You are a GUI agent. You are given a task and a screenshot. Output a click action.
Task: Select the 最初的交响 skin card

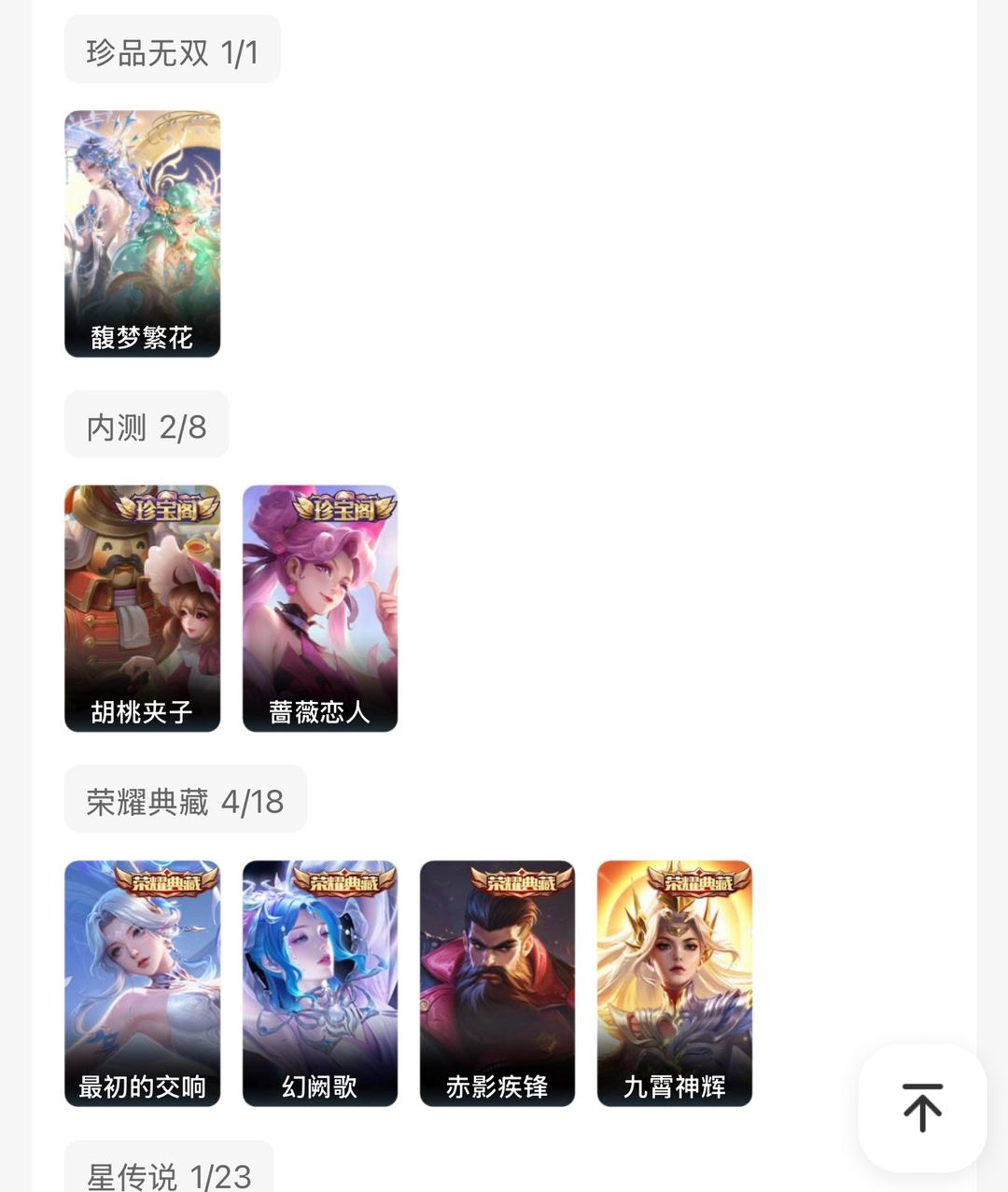pos(142,983)
